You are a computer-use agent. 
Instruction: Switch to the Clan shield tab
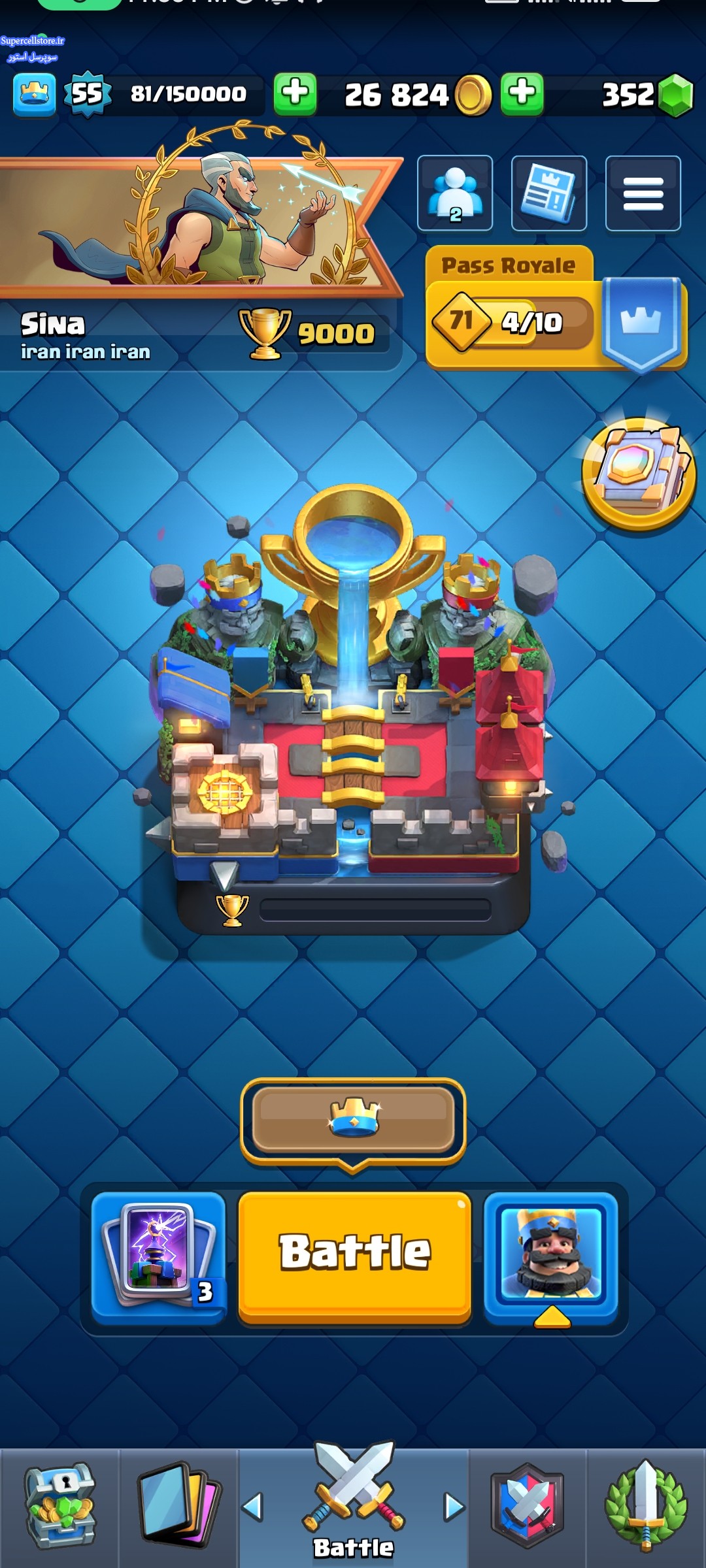[527, 1506]
